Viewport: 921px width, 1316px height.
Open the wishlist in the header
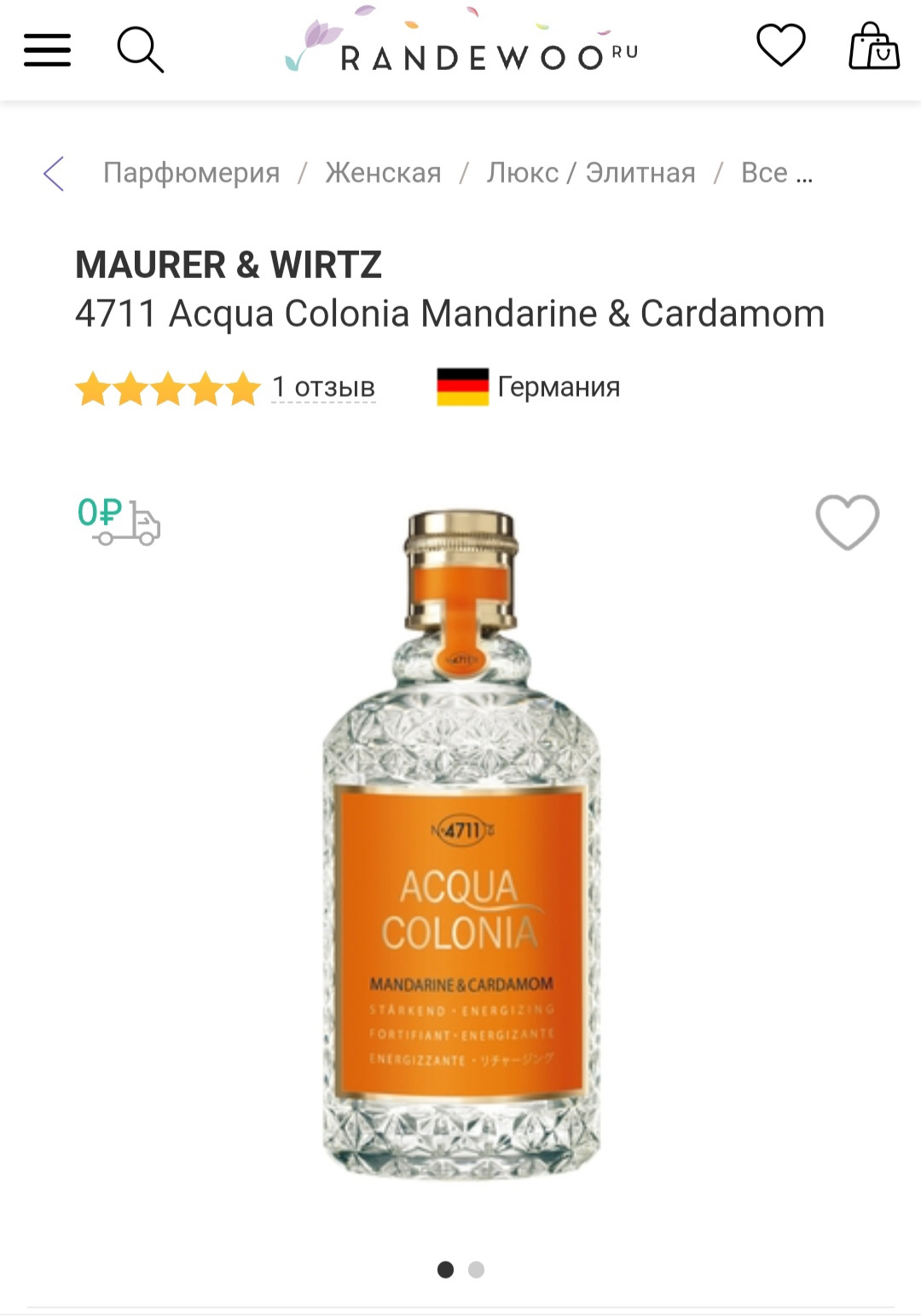coord(780,45)
